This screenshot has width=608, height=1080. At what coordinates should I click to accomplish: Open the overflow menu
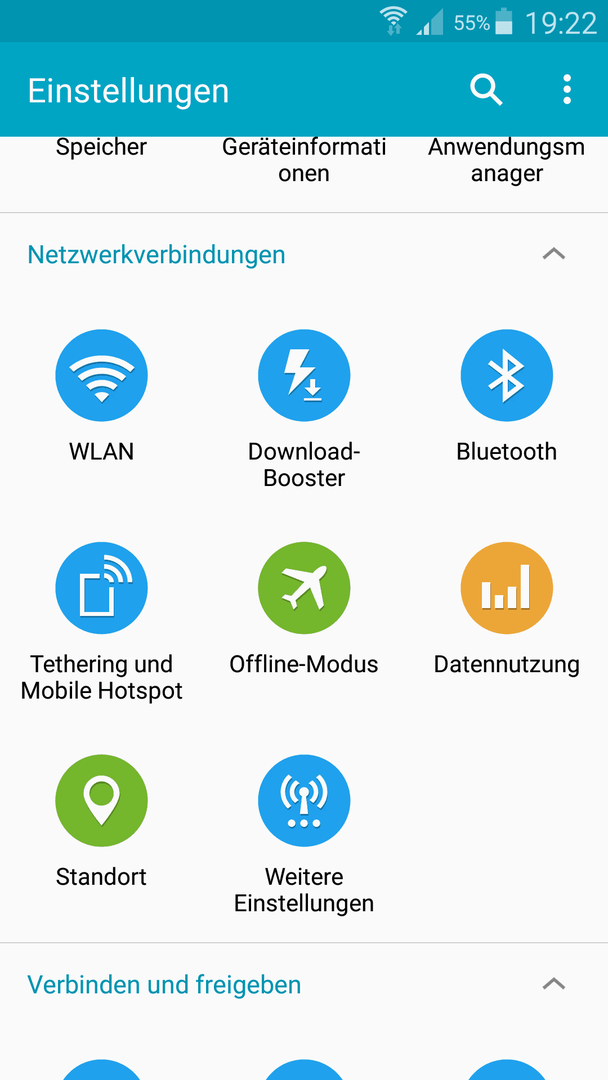click(567, 90)
